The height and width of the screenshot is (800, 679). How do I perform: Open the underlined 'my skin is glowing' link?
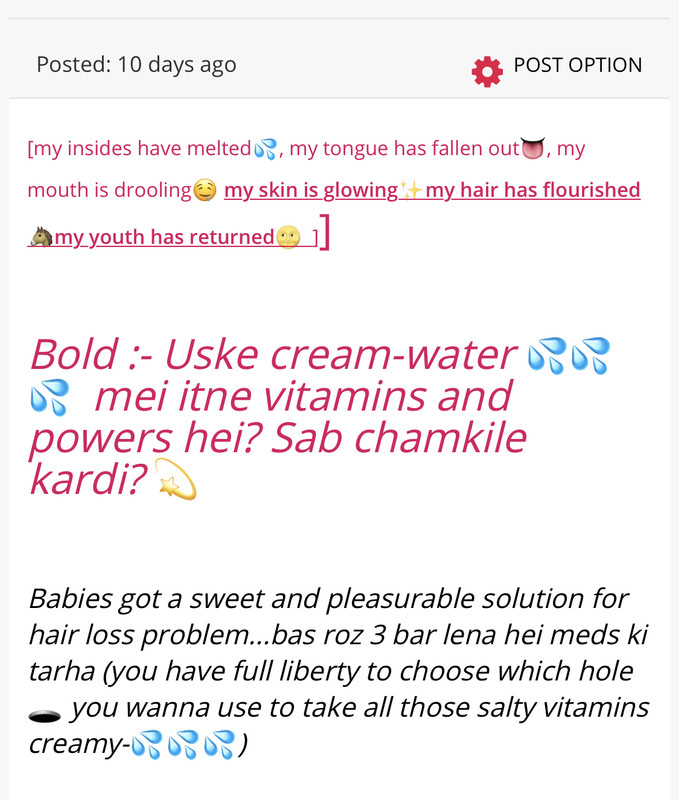pos(311,190)
